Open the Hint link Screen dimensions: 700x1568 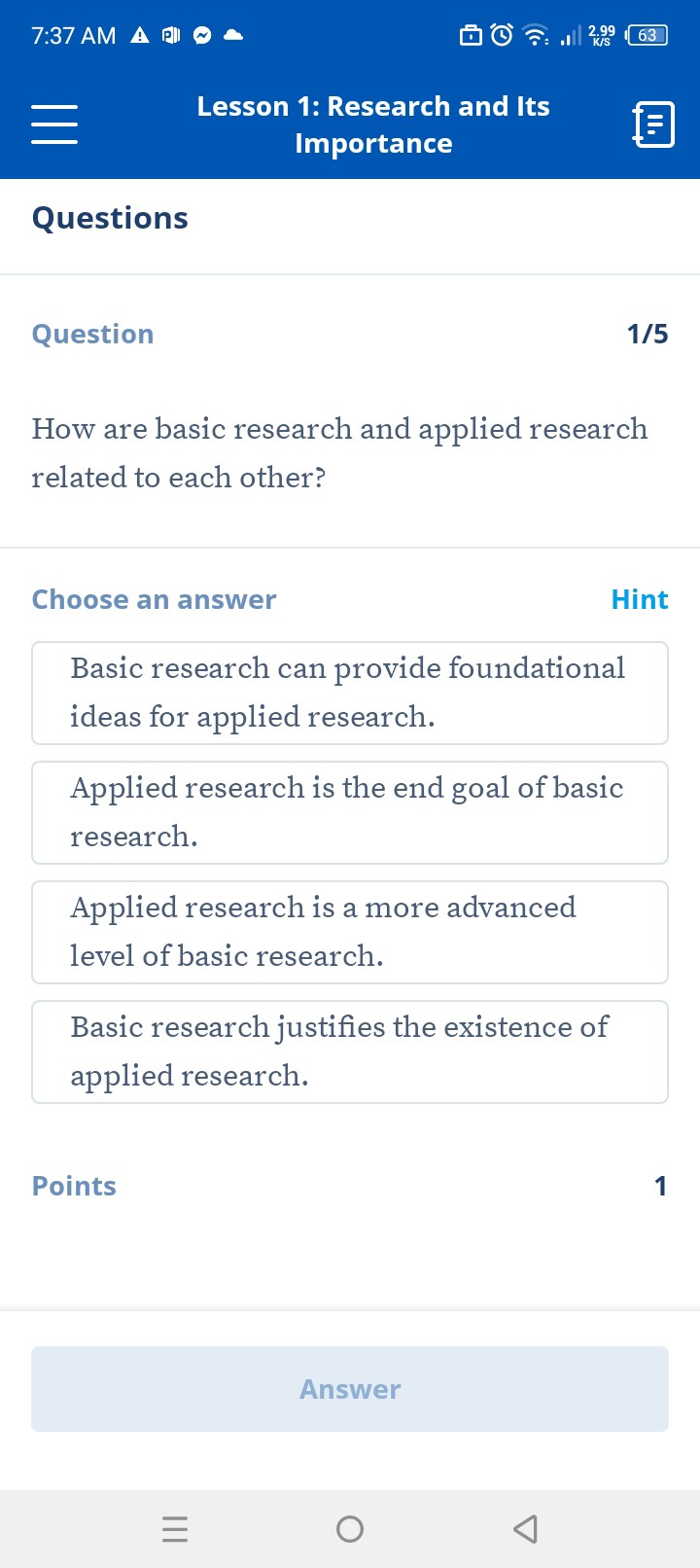pyautogui.click(x=639, y=599)
